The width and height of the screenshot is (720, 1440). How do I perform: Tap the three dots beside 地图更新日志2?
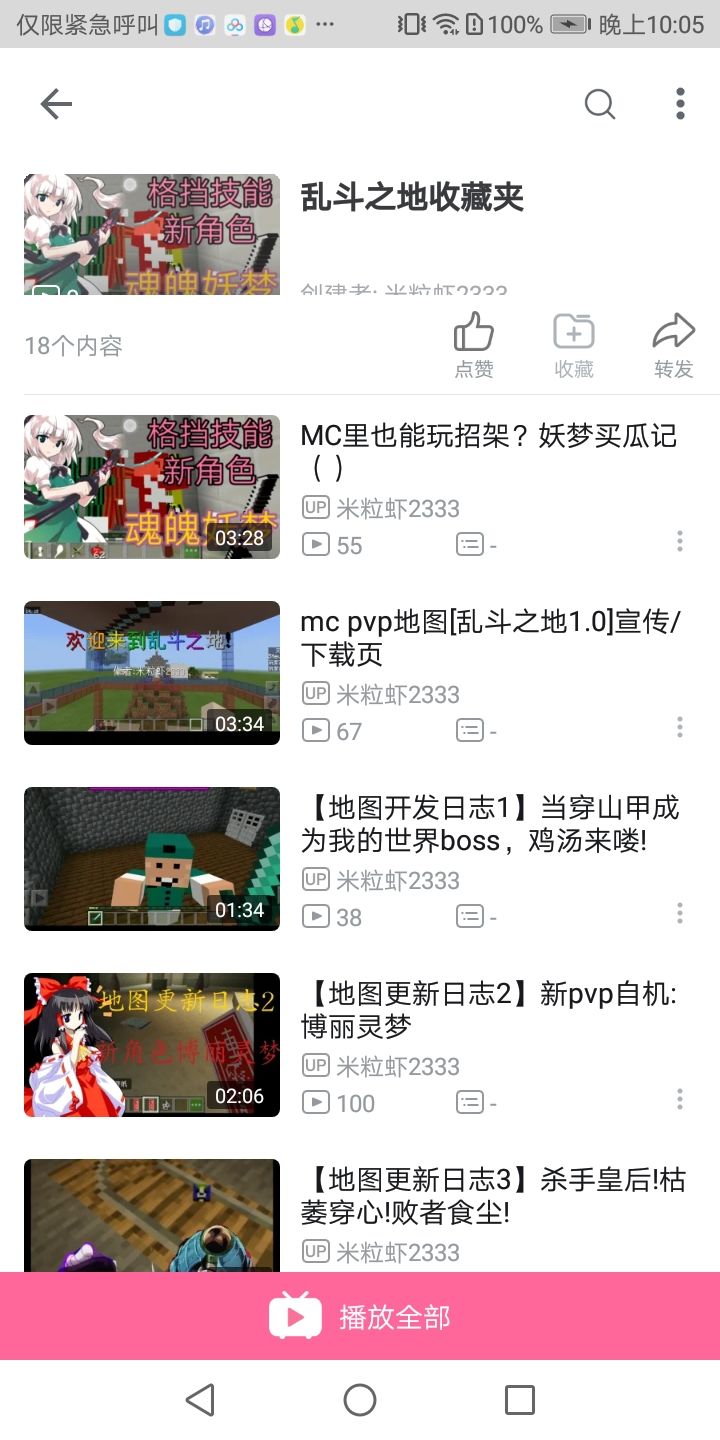680,1099
